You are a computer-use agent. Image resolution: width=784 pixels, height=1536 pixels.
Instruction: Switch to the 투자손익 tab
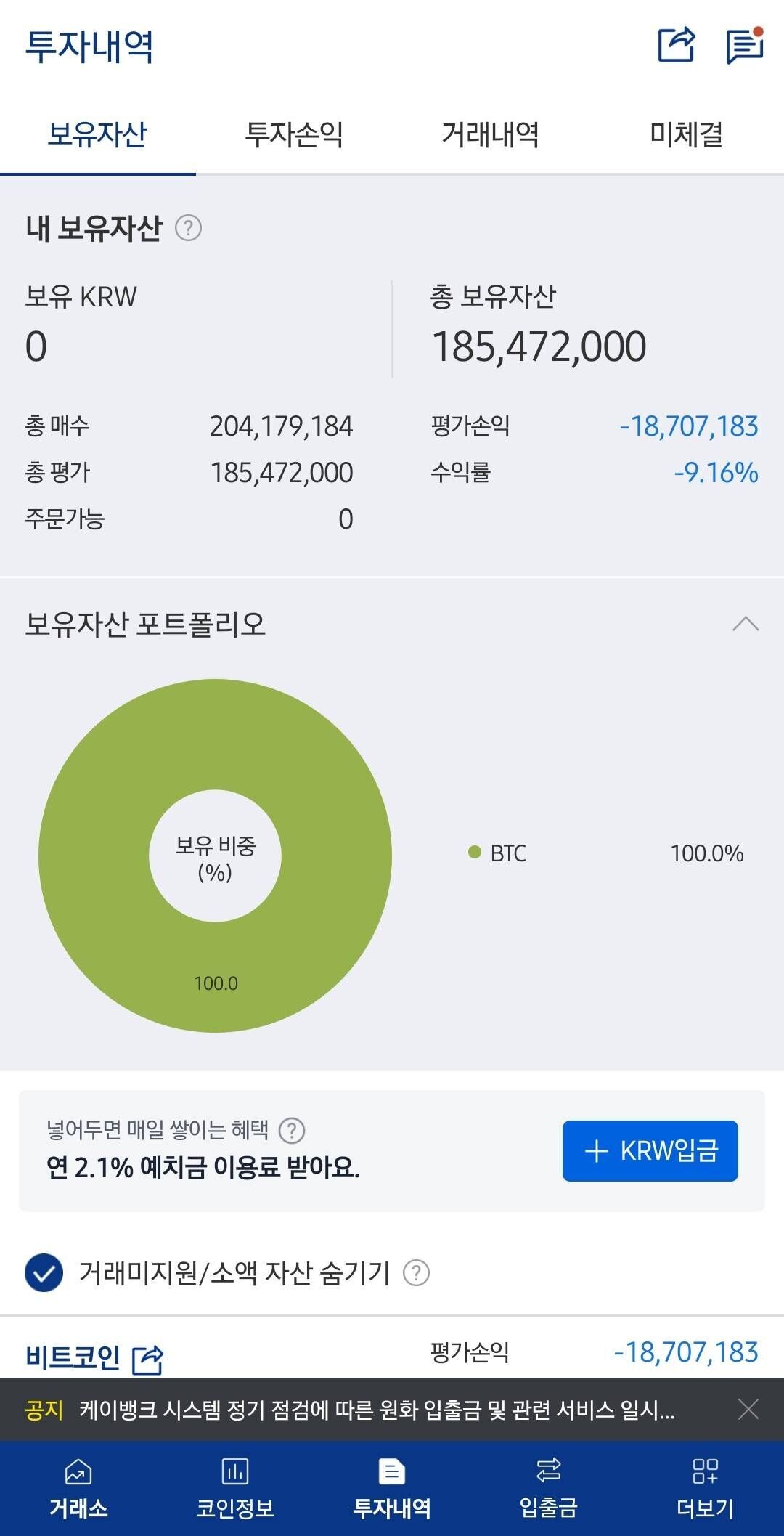[x=294, y=135]
